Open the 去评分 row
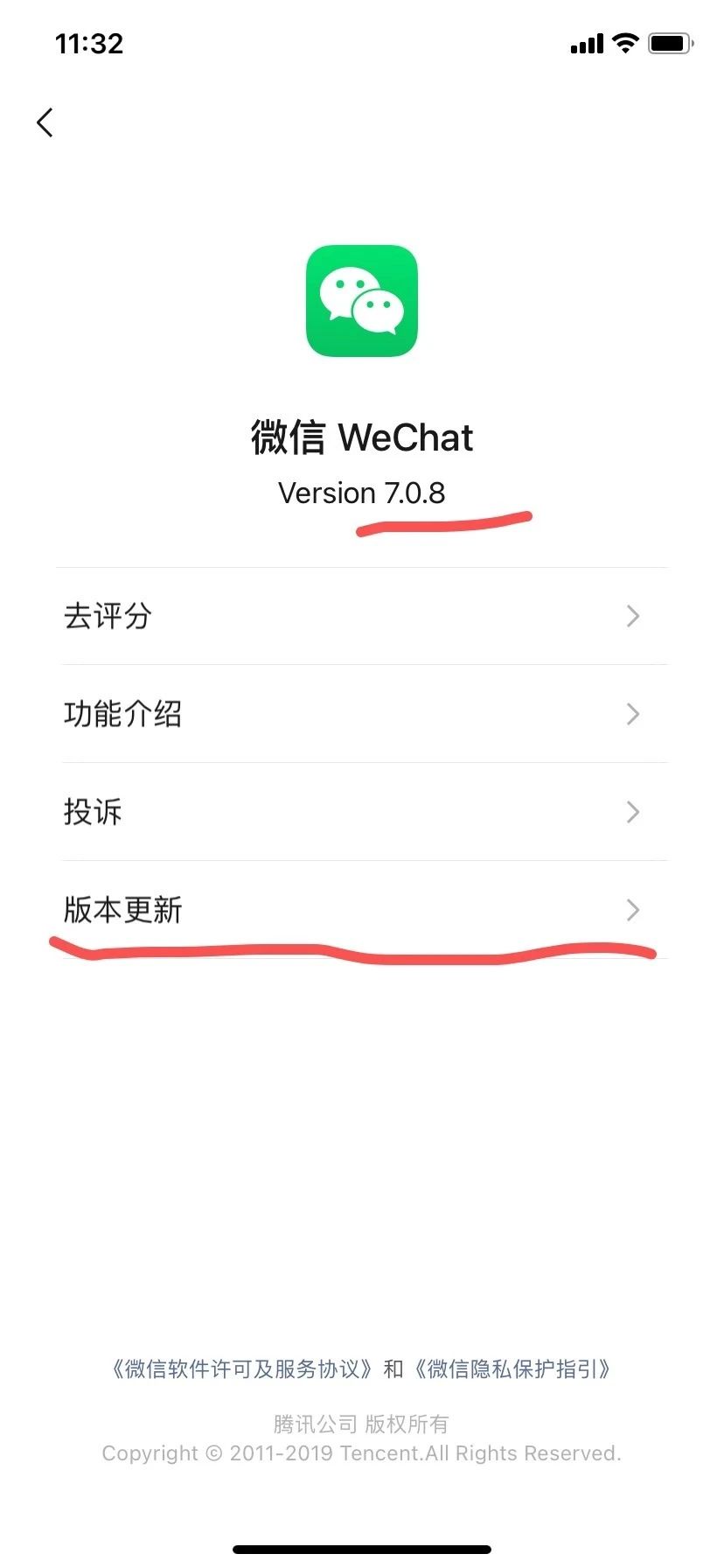 click(362, 616)
